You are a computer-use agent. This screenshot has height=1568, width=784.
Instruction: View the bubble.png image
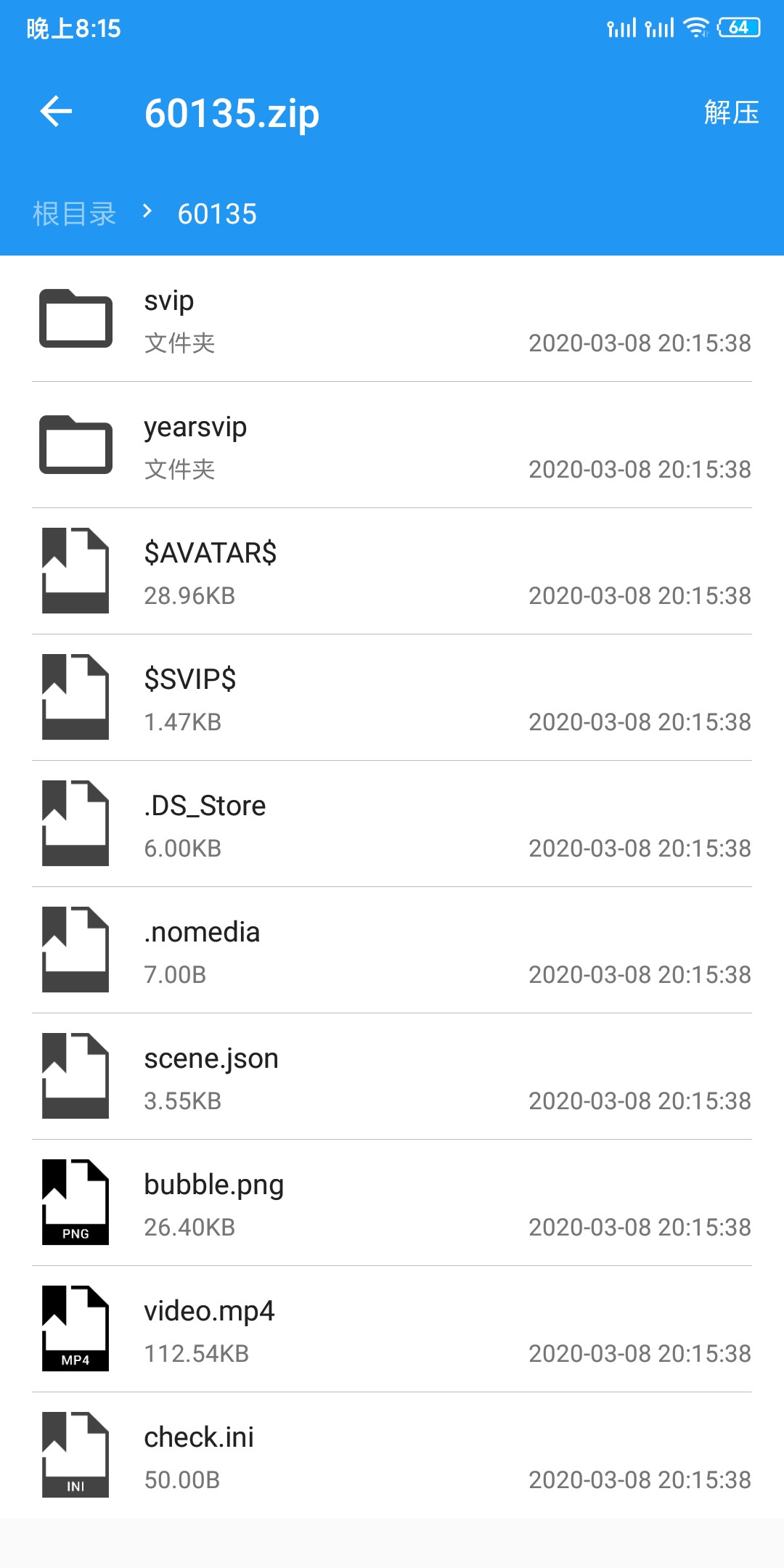click(x=392, y=1203)
